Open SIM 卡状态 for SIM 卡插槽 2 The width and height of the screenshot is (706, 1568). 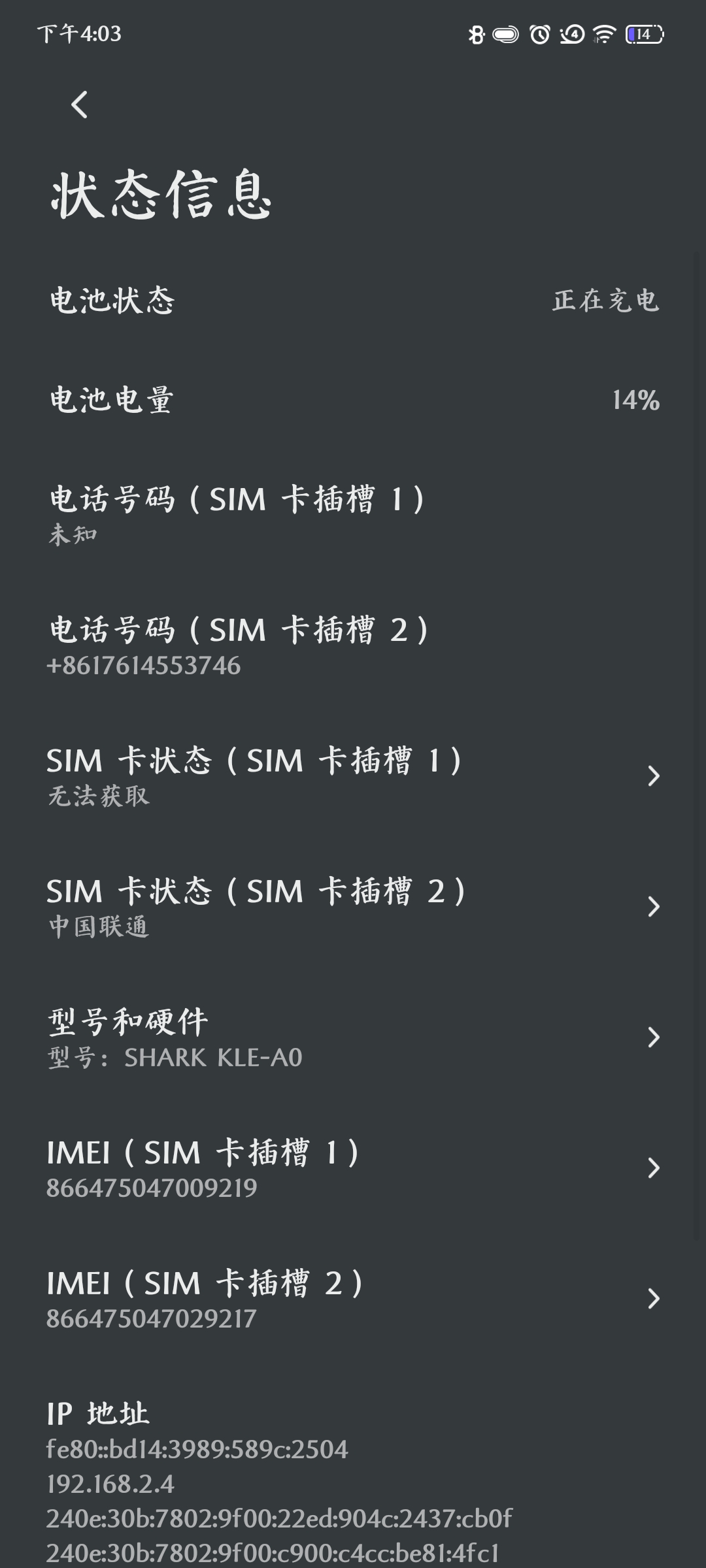(353, 907)
